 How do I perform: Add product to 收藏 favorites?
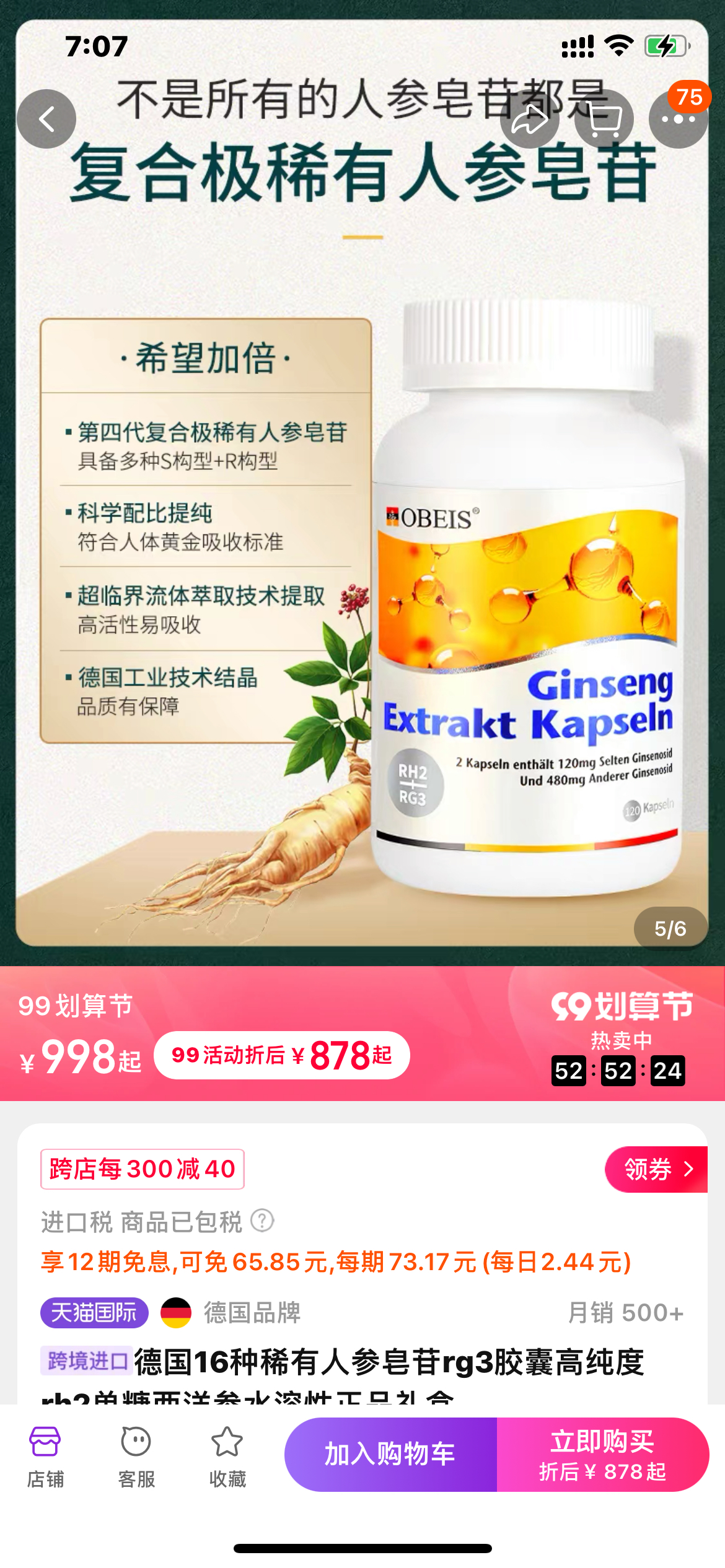tap(227, 1457)
